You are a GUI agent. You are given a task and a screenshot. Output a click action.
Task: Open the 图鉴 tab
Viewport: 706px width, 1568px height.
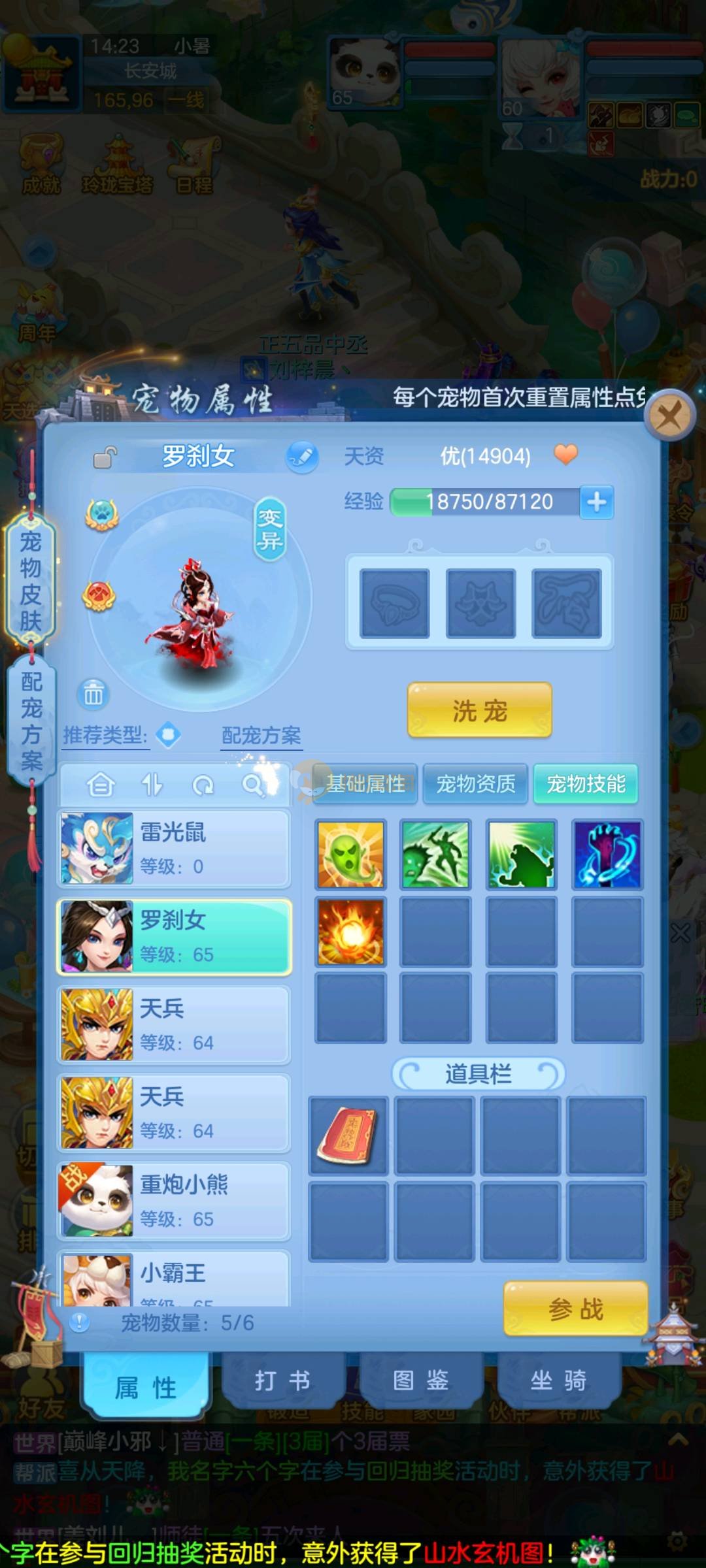coord(420,1381)
